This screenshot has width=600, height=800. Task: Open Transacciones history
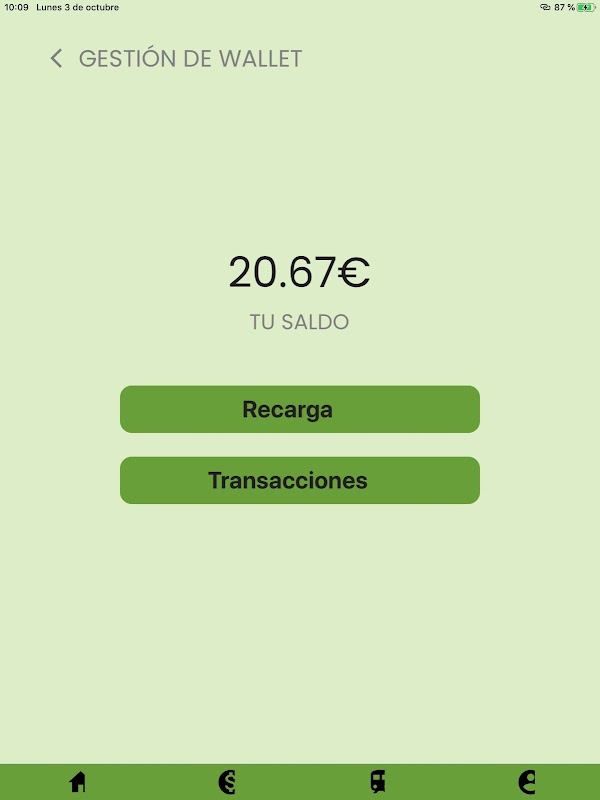(x=300, y=480)
